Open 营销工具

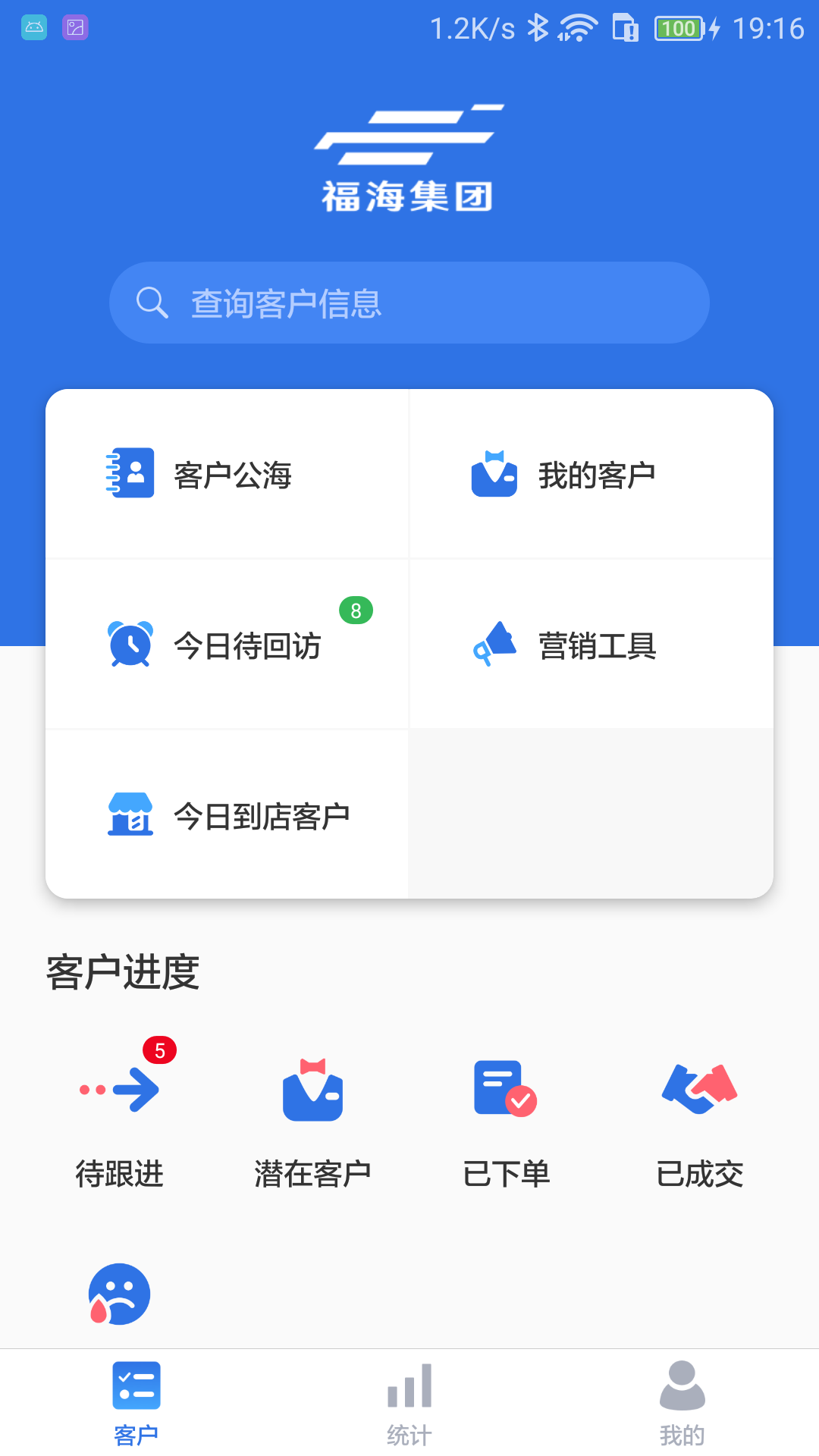pos(591,645)
